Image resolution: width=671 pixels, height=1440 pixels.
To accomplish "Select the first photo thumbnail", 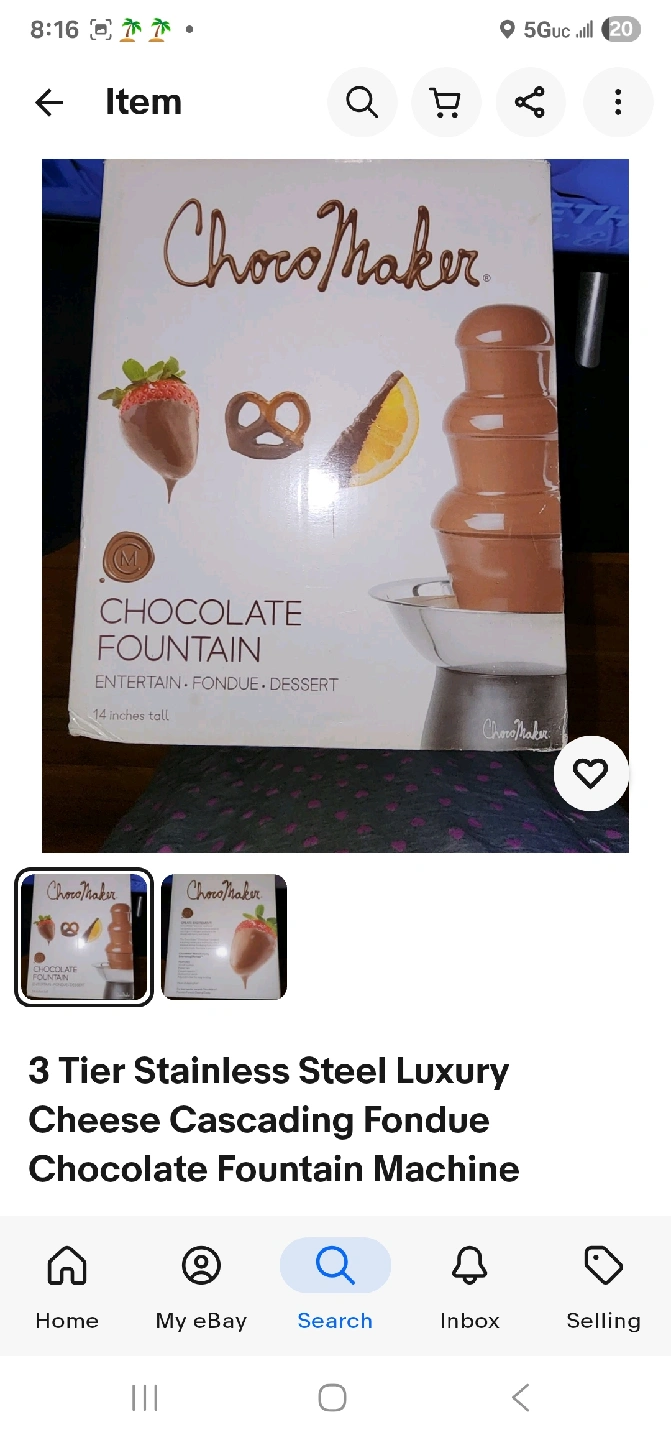I will pyautogui.click(x=84, y=937).
